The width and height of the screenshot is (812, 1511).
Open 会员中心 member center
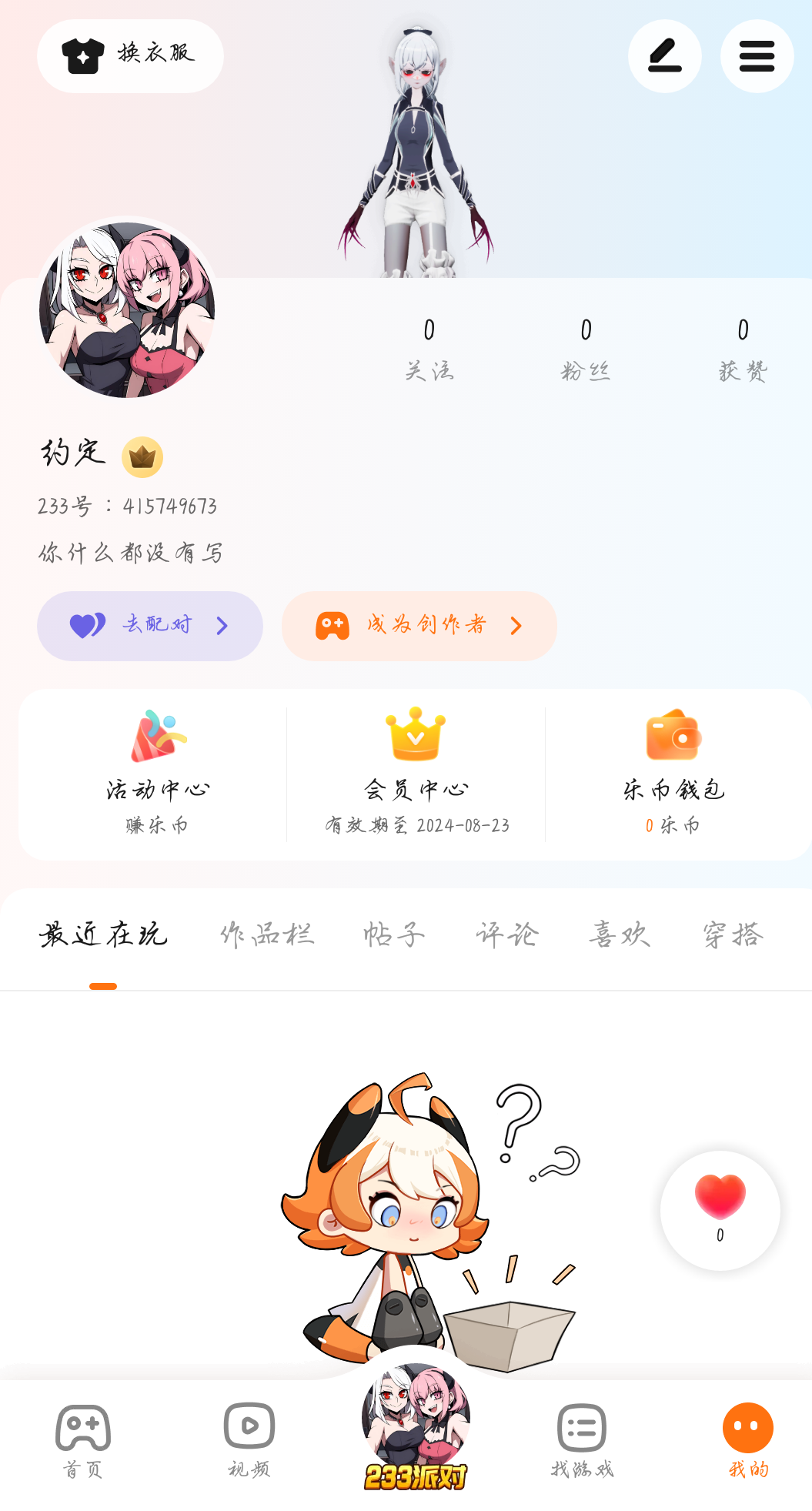coord(416,773)
